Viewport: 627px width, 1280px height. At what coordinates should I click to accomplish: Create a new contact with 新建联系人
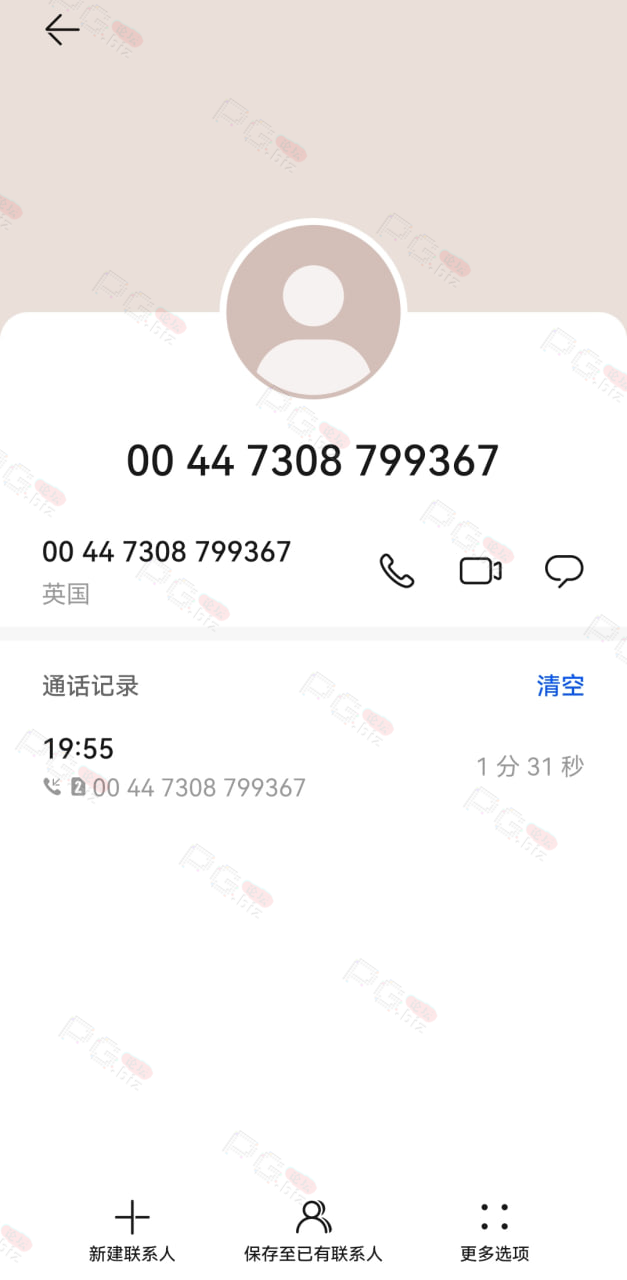132,1232
